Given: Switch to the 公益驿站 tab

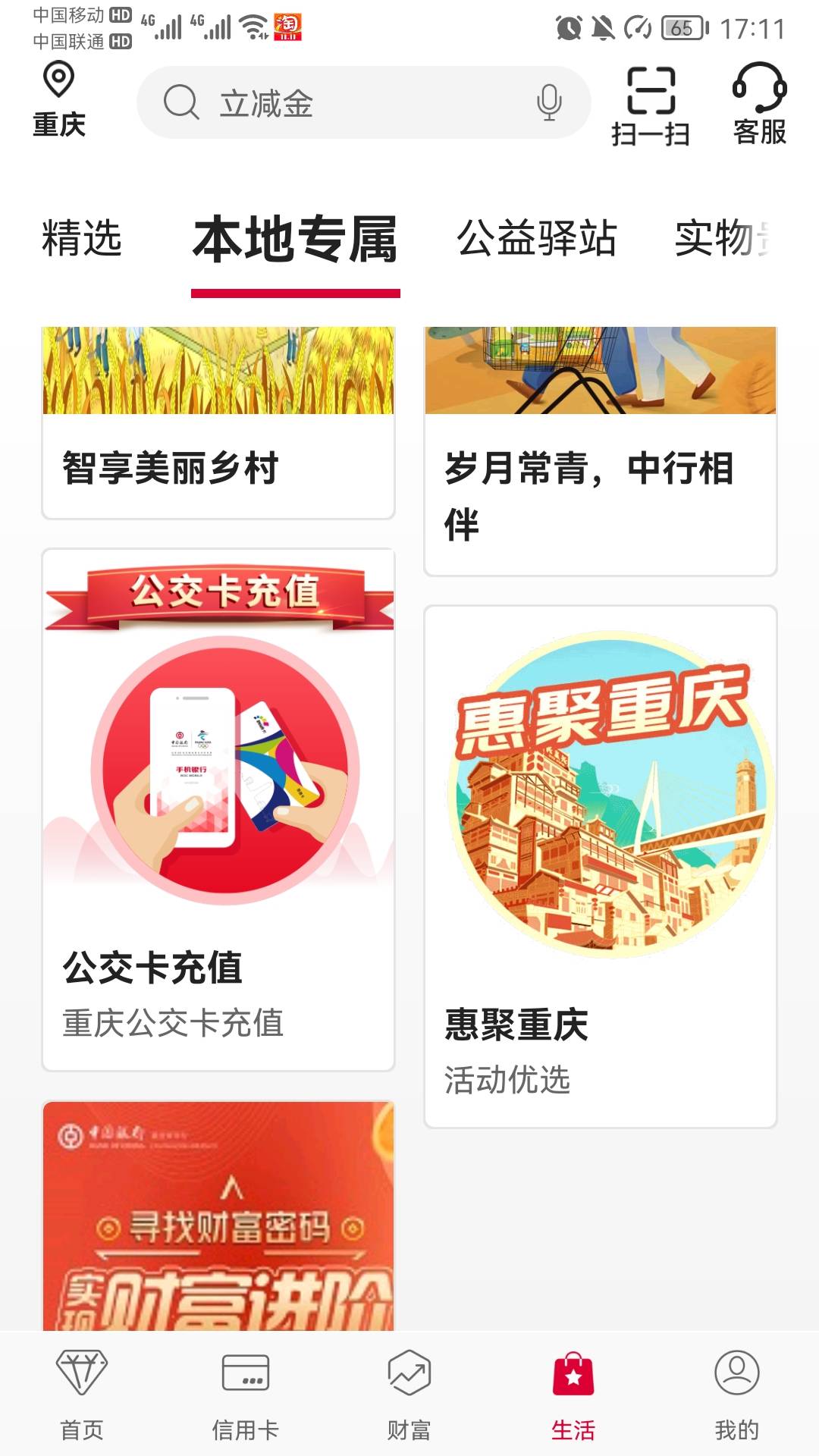Looking at the screenshot, I should coord(537,238).
